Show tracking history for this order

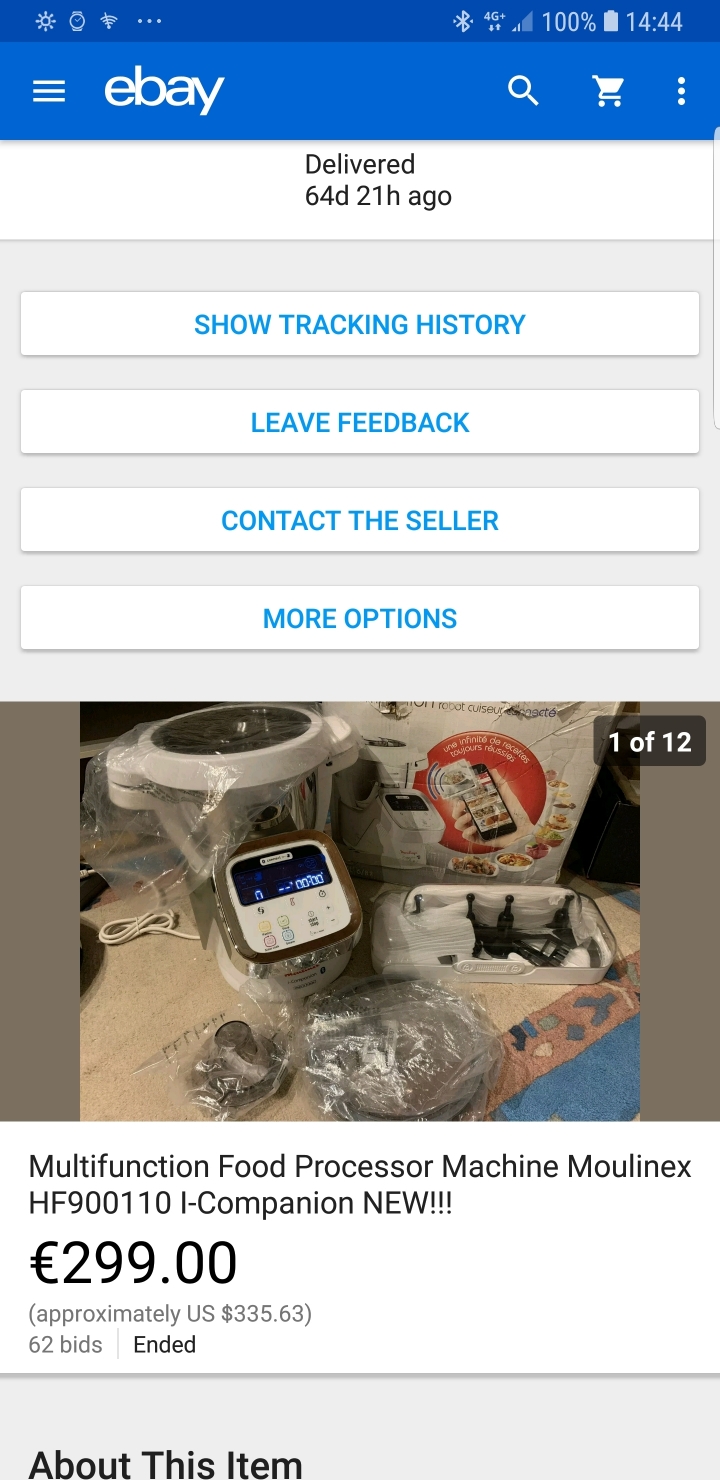coord(360,324)
